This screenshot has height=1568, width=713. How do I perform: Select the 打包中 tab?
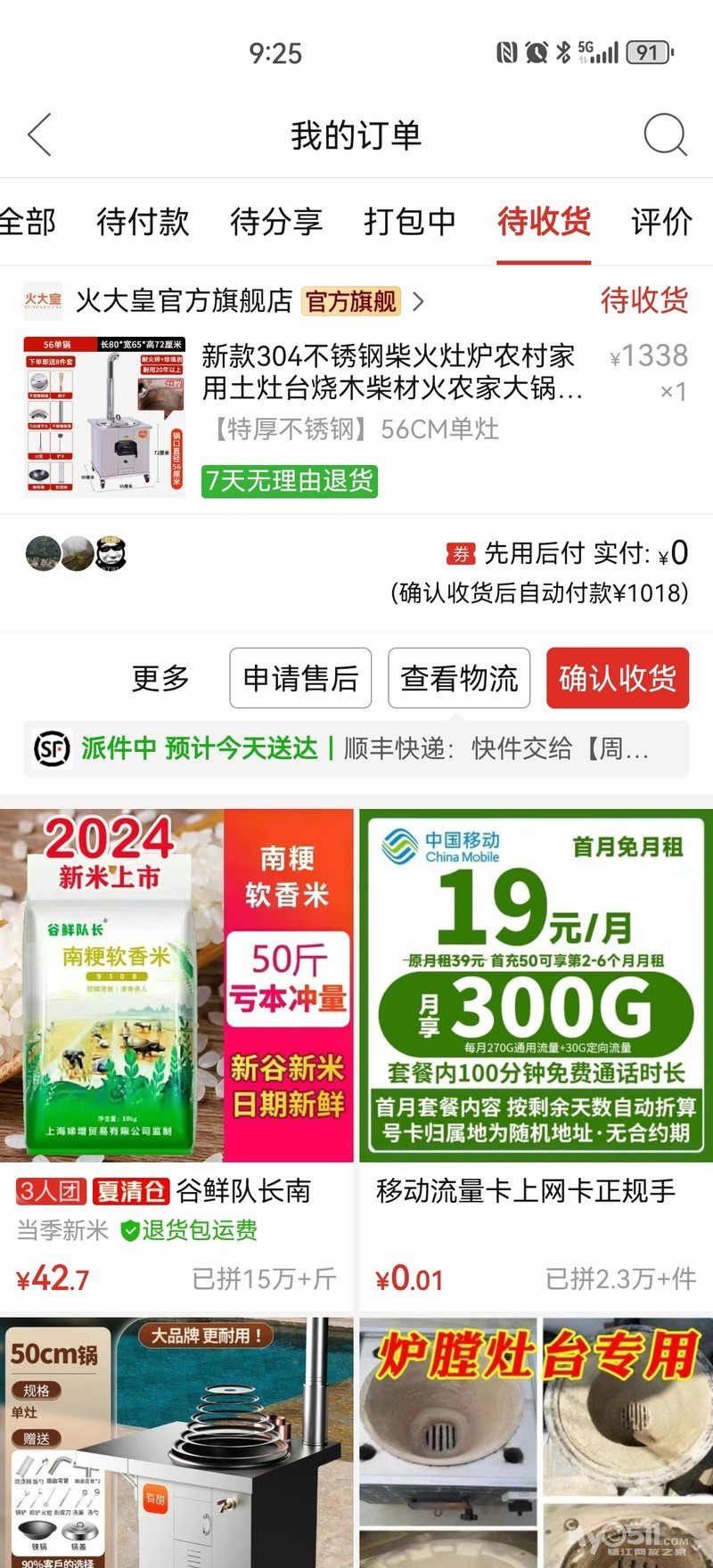[410, 221]
